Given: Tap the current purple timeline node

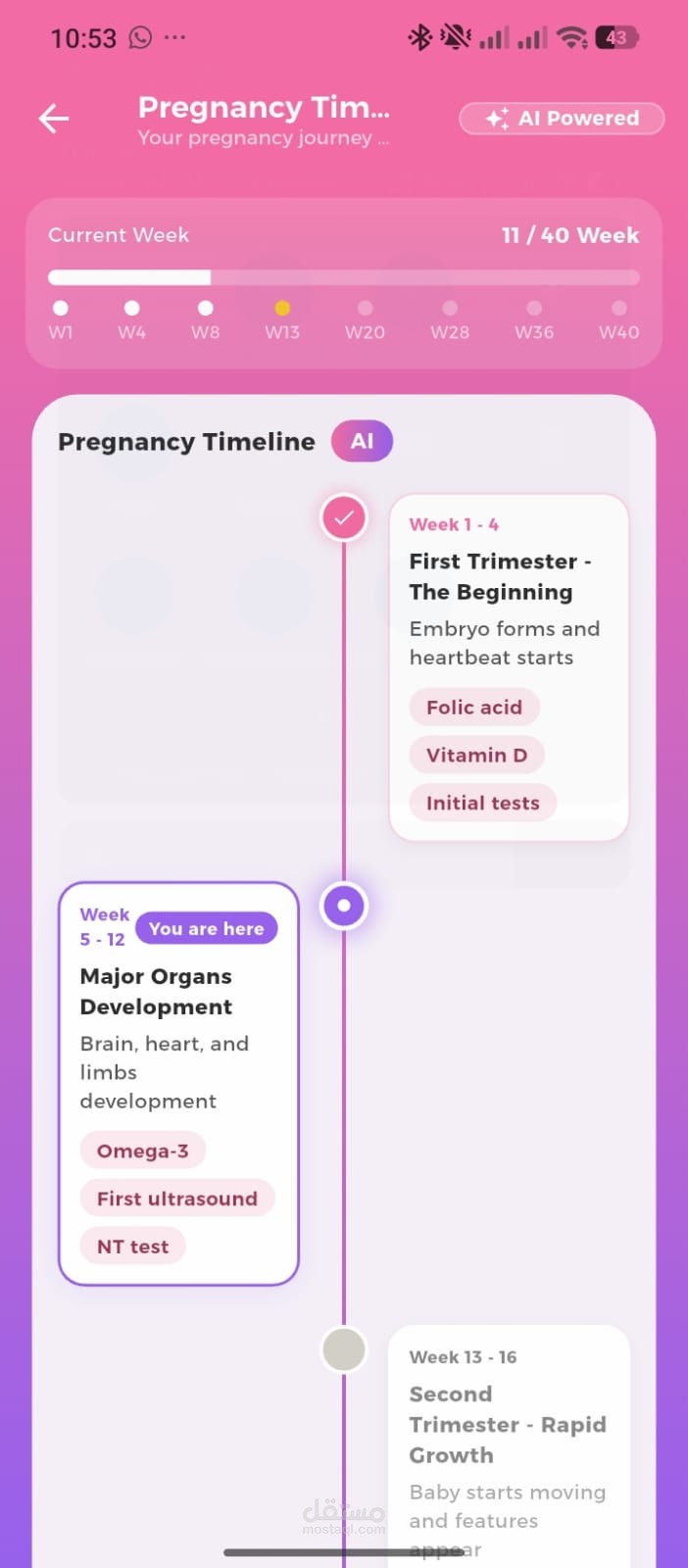Looking at the screenshot, I should (344, 906).
